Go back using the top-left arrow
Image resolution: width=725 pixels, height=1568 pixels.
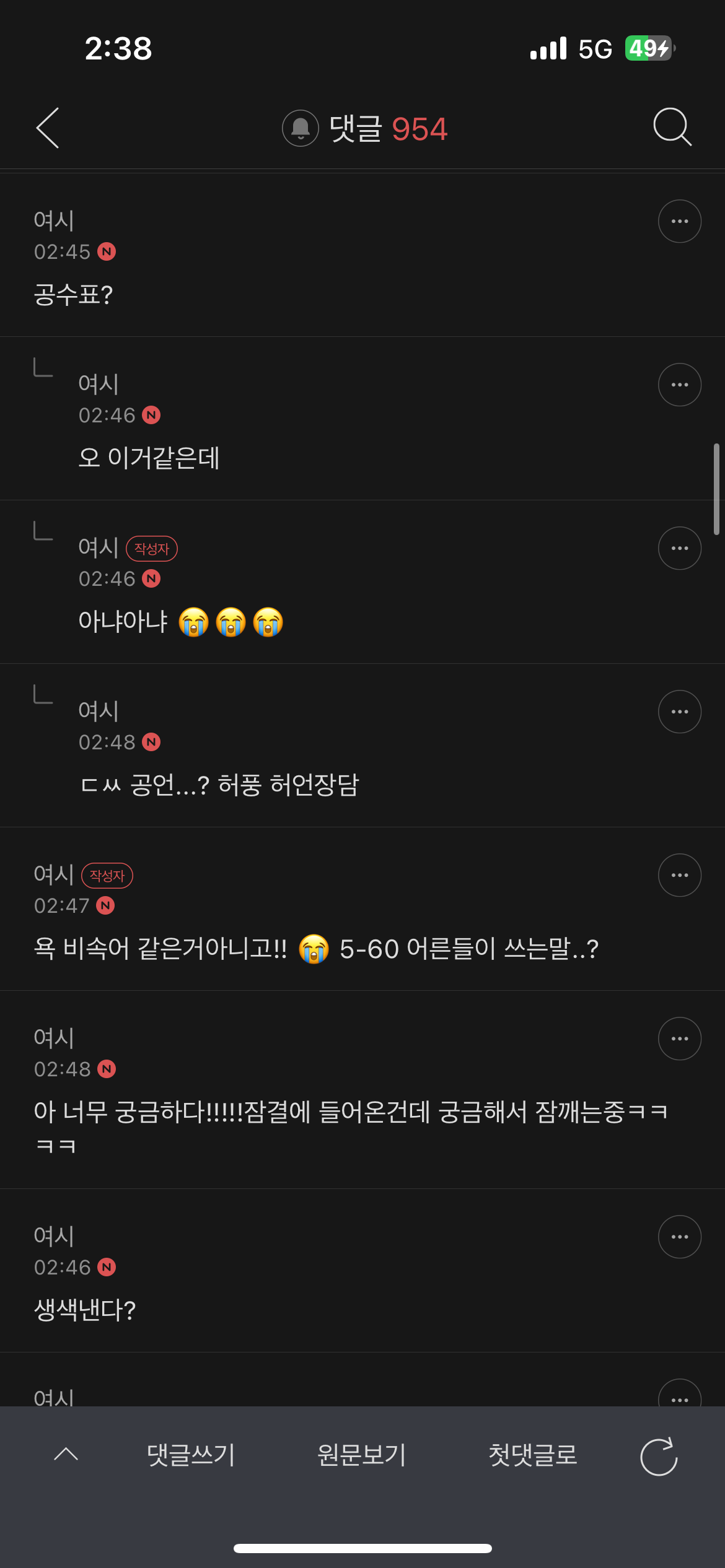click(48, 128)
